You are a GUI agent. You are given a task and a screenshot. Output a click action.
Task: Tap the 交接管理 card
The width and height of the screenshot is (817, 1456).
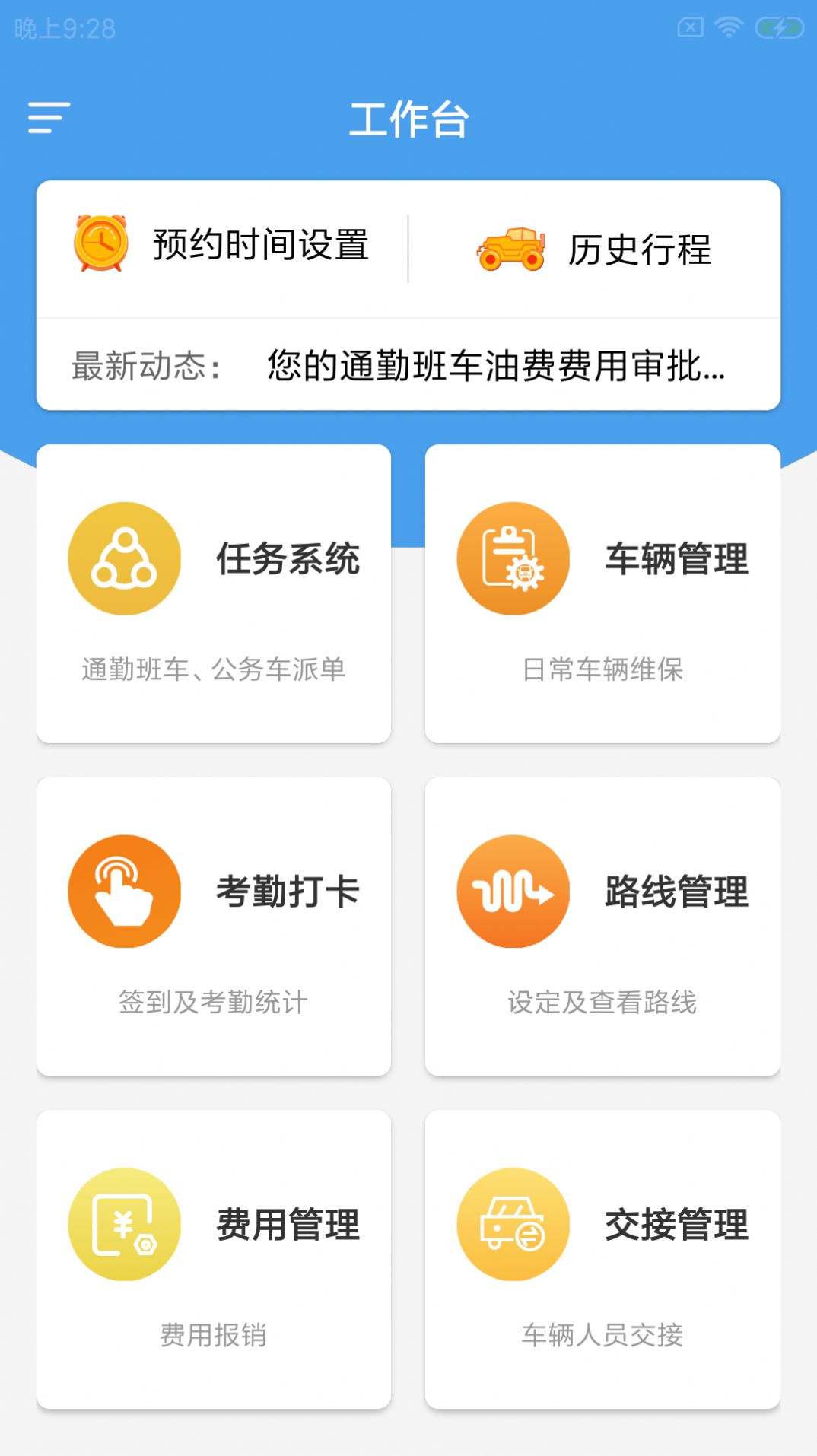pyautogui.click(x=602, y=1259)
